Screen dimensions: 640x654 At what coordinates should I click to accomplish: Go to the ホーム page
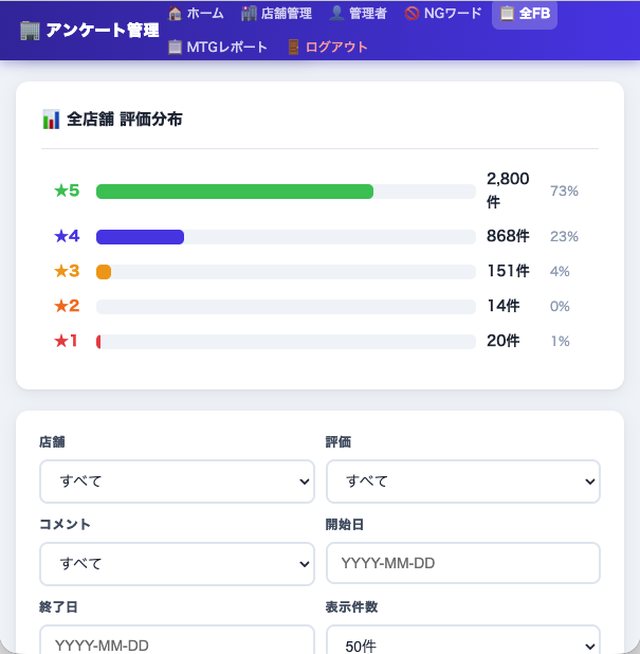pyautogui.click(x=196, y=13)
